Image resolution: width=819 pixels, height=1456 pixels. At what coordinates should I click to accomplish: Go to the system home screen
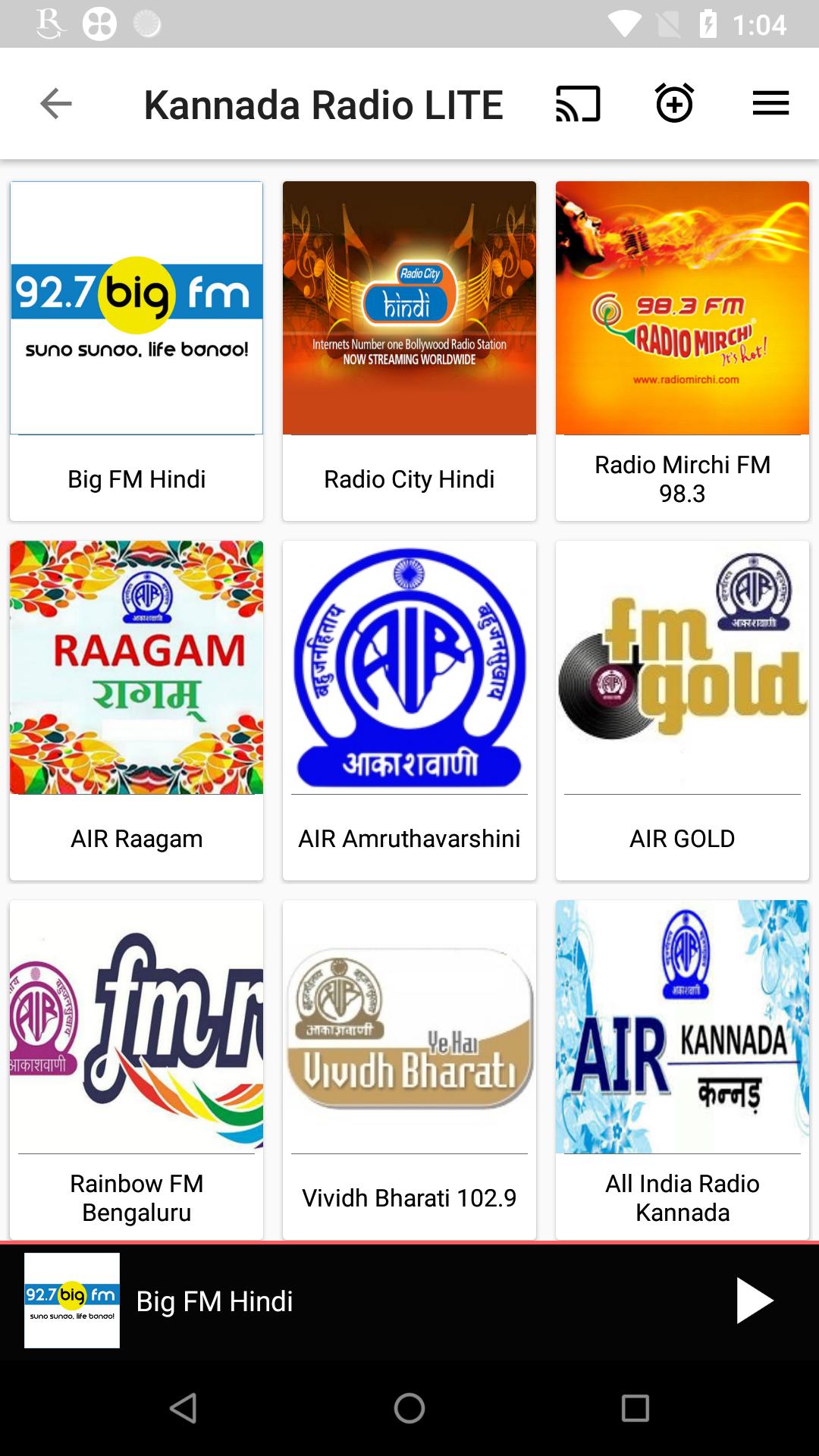pos(409,1408)
